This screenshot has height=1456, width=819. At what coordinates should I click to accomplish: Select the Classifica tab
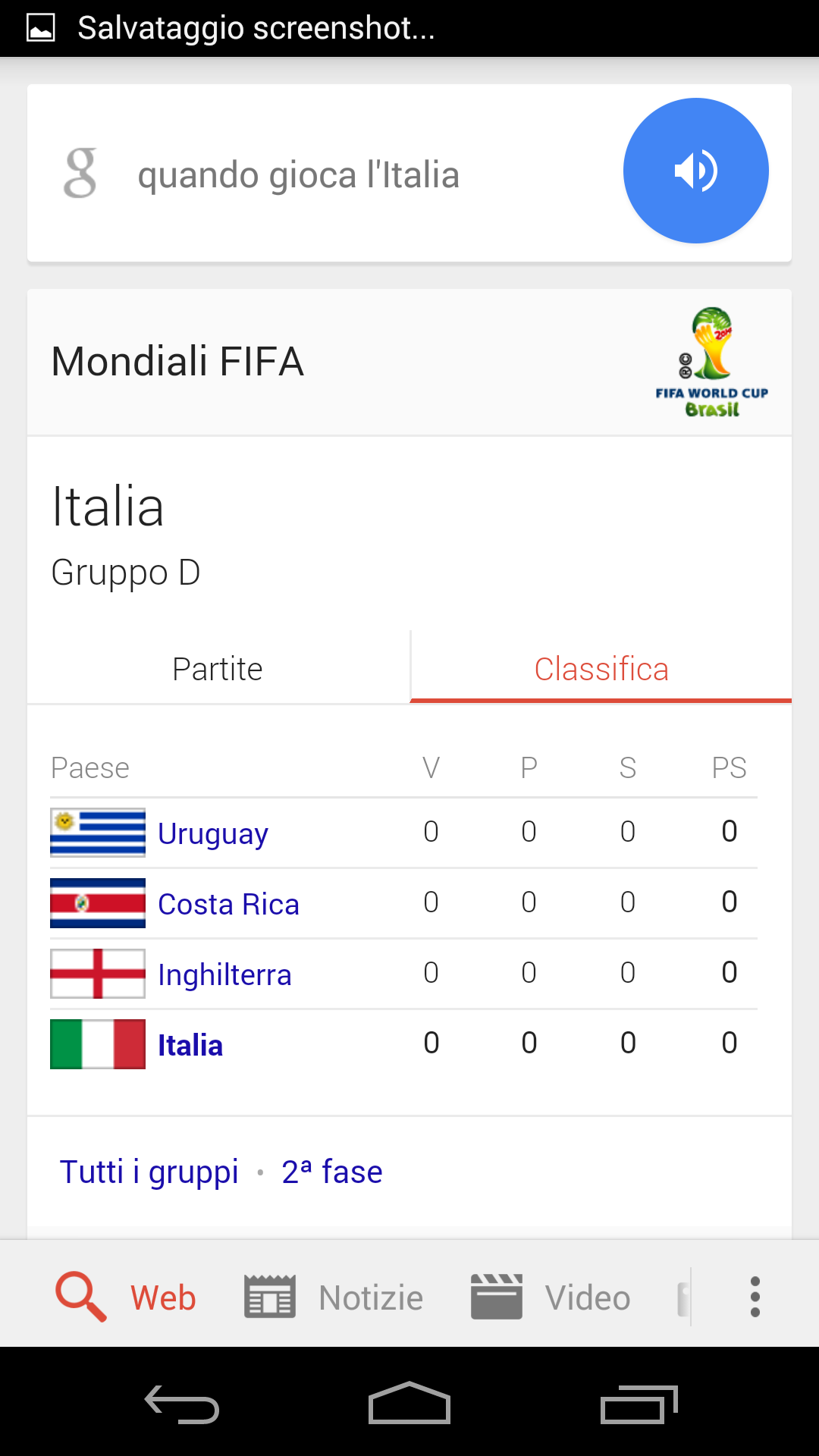click(x=601, y=669)
